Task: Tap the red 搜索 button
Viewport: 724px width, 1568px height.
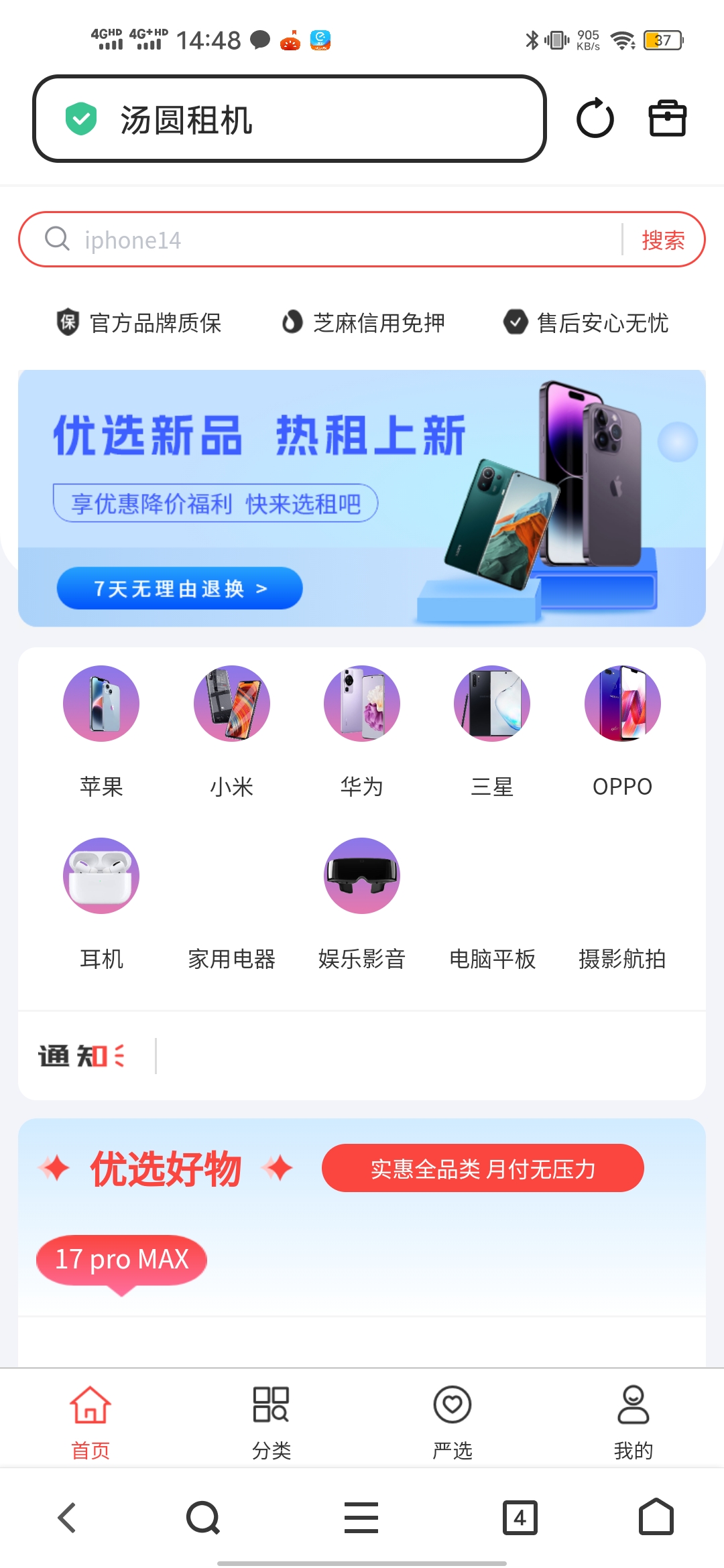Action: coord(663,240)
